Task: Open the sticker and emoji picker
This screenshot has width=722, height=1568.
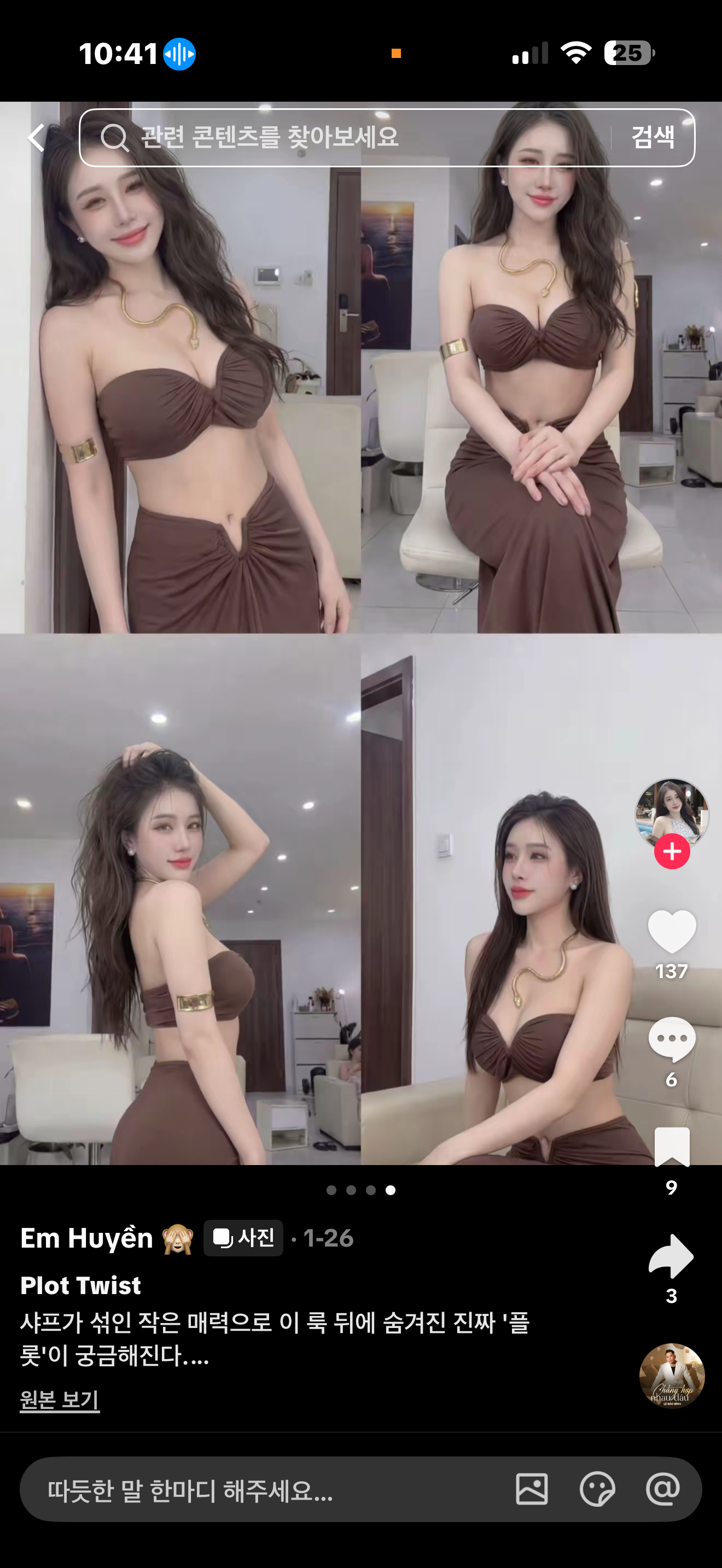Action: click(x=597, y=1489)
